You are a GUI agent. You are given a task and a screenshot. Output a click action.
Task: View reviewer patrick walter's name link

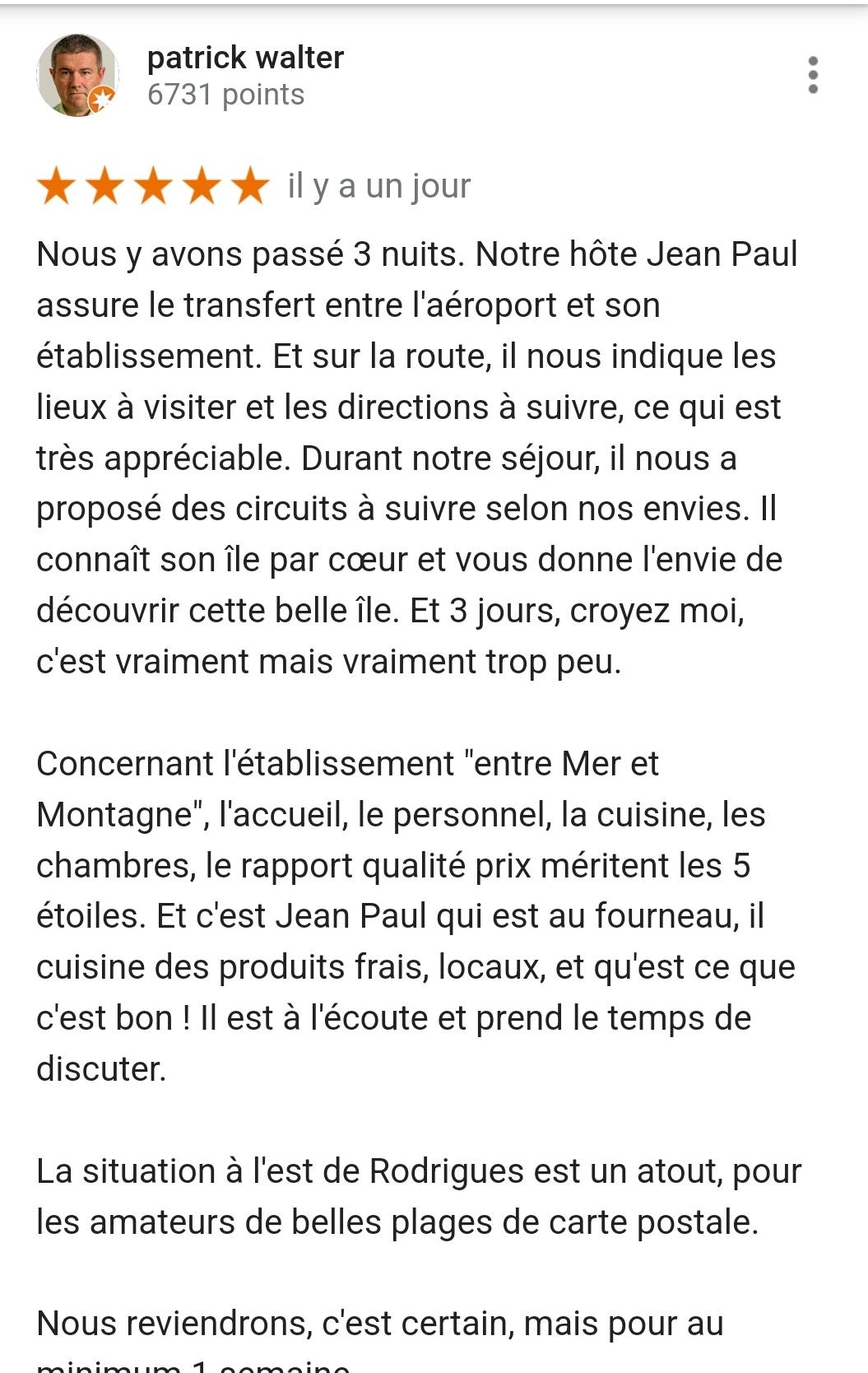click(x=245, y=58)
